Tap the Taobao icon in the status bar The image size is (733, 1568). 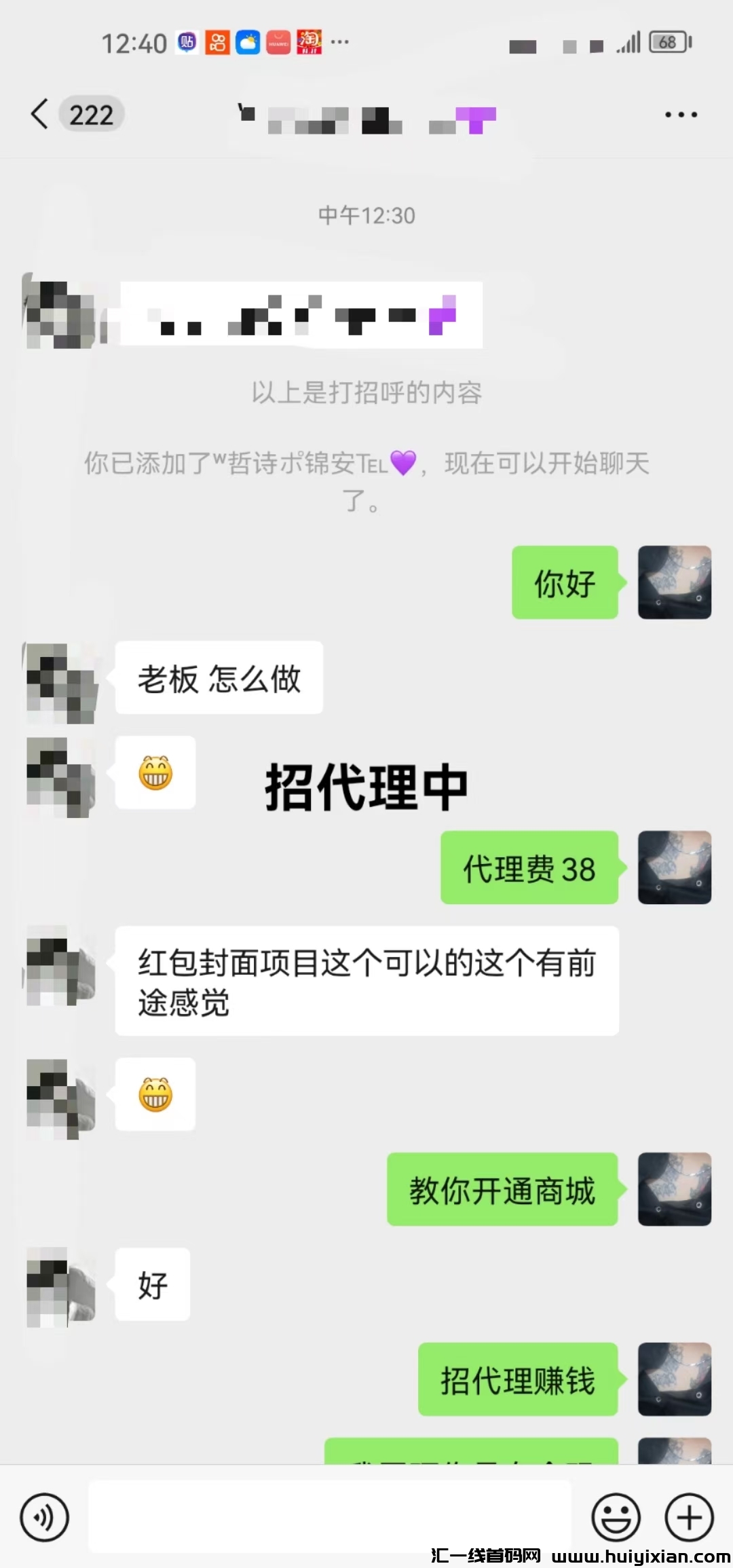307,42
